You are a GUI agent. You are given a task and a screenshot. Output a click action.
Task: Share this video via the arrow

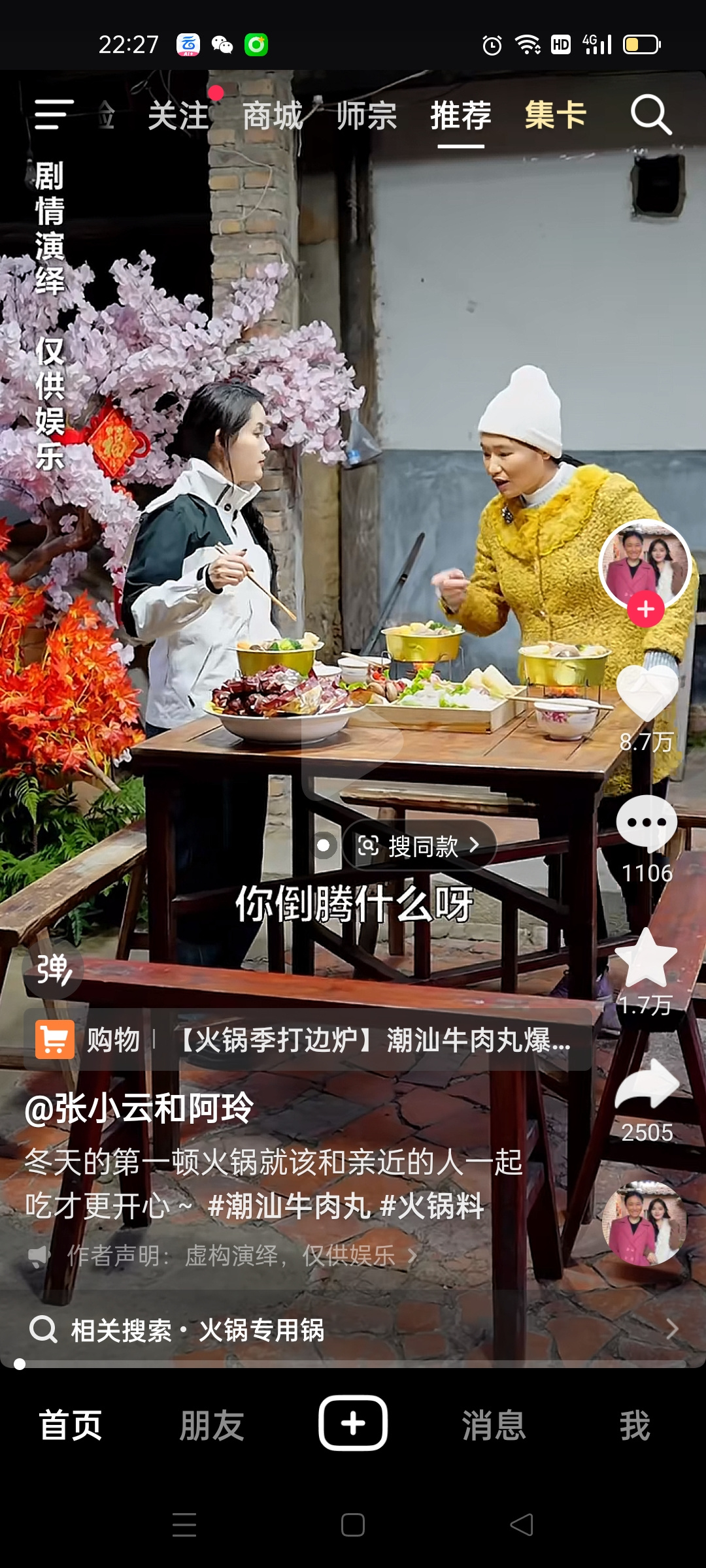coord(647,1085)
